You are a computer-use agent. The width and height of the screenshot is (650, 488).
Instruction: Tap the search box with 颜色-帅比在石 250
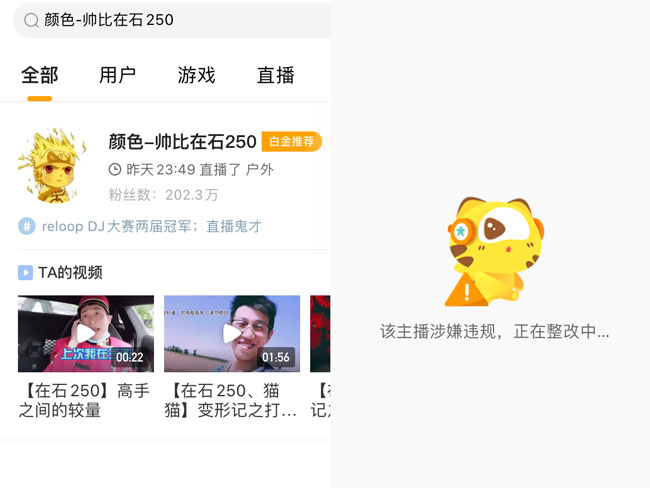(x=170, y=20)
